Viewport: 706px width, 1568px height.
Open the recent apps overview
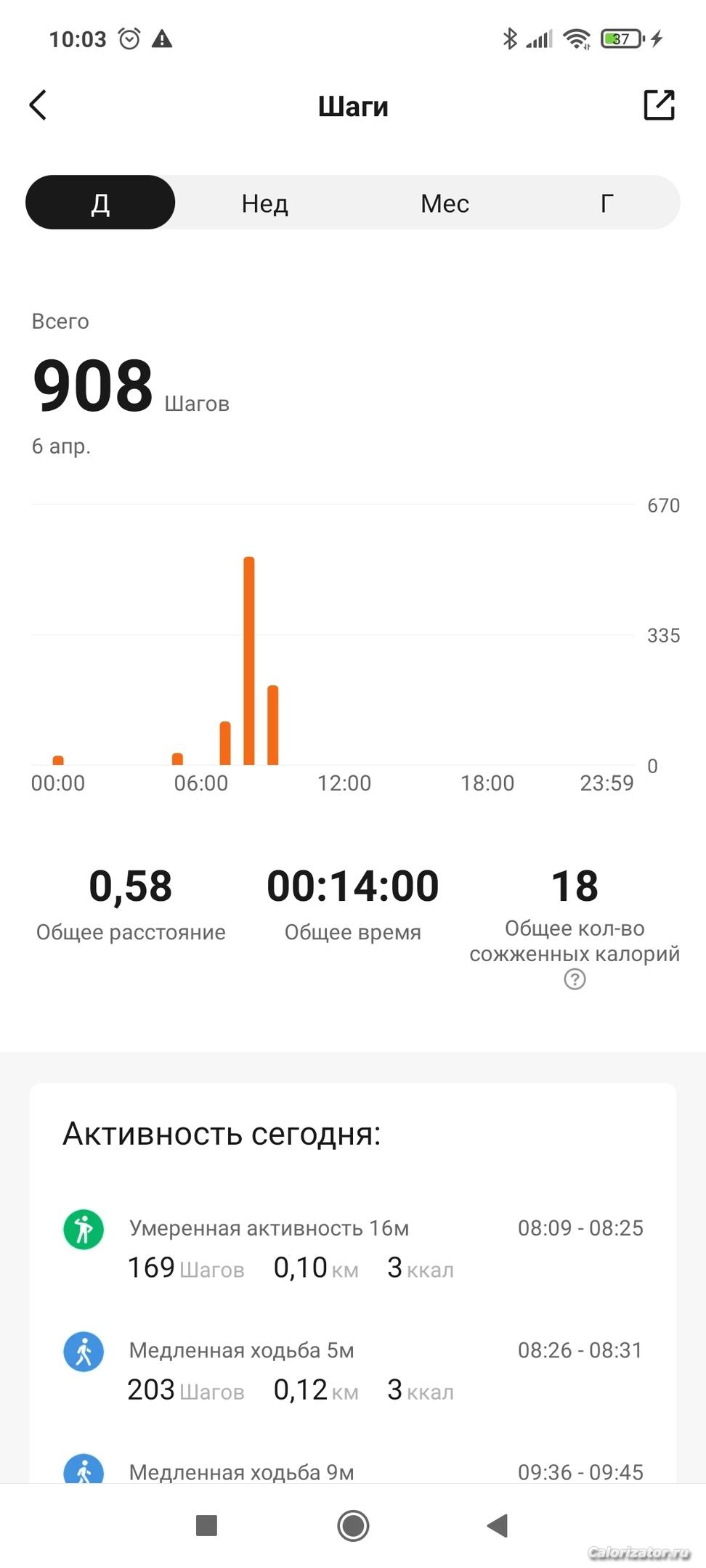pos(207,1525)
